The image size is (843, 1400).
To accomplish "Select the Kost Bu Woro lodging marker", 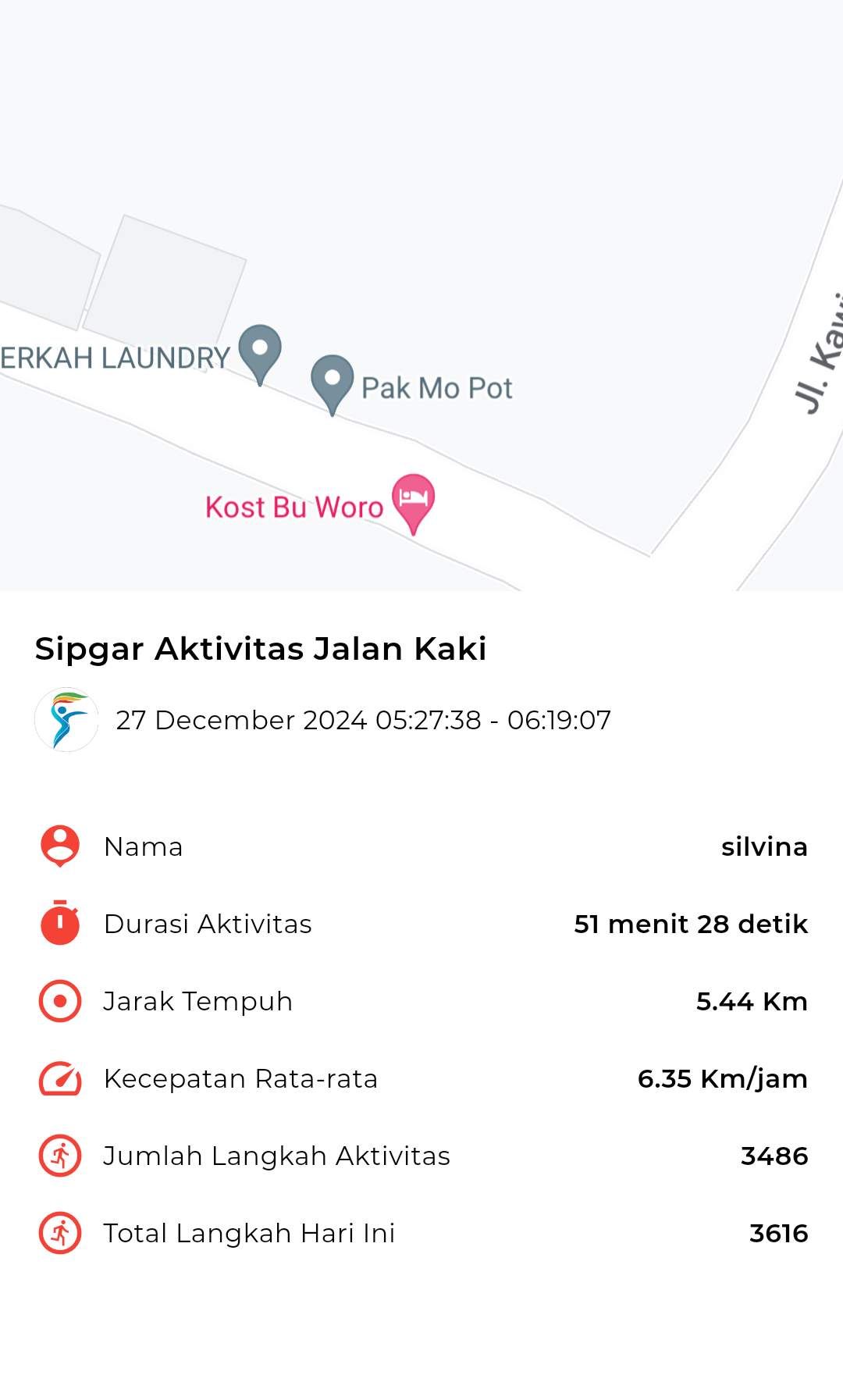I will point(413,504).
